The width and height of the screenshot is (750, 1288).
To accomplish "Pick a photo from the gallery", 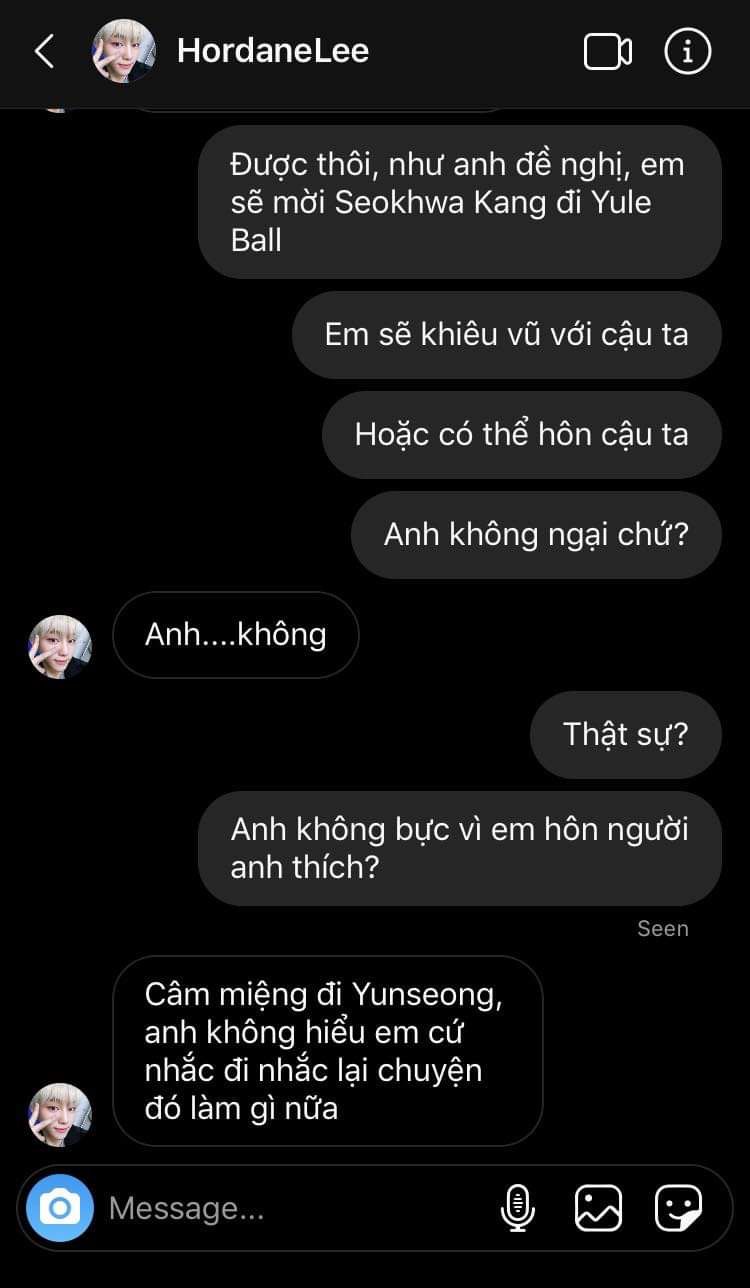I will coord(598,1208).
